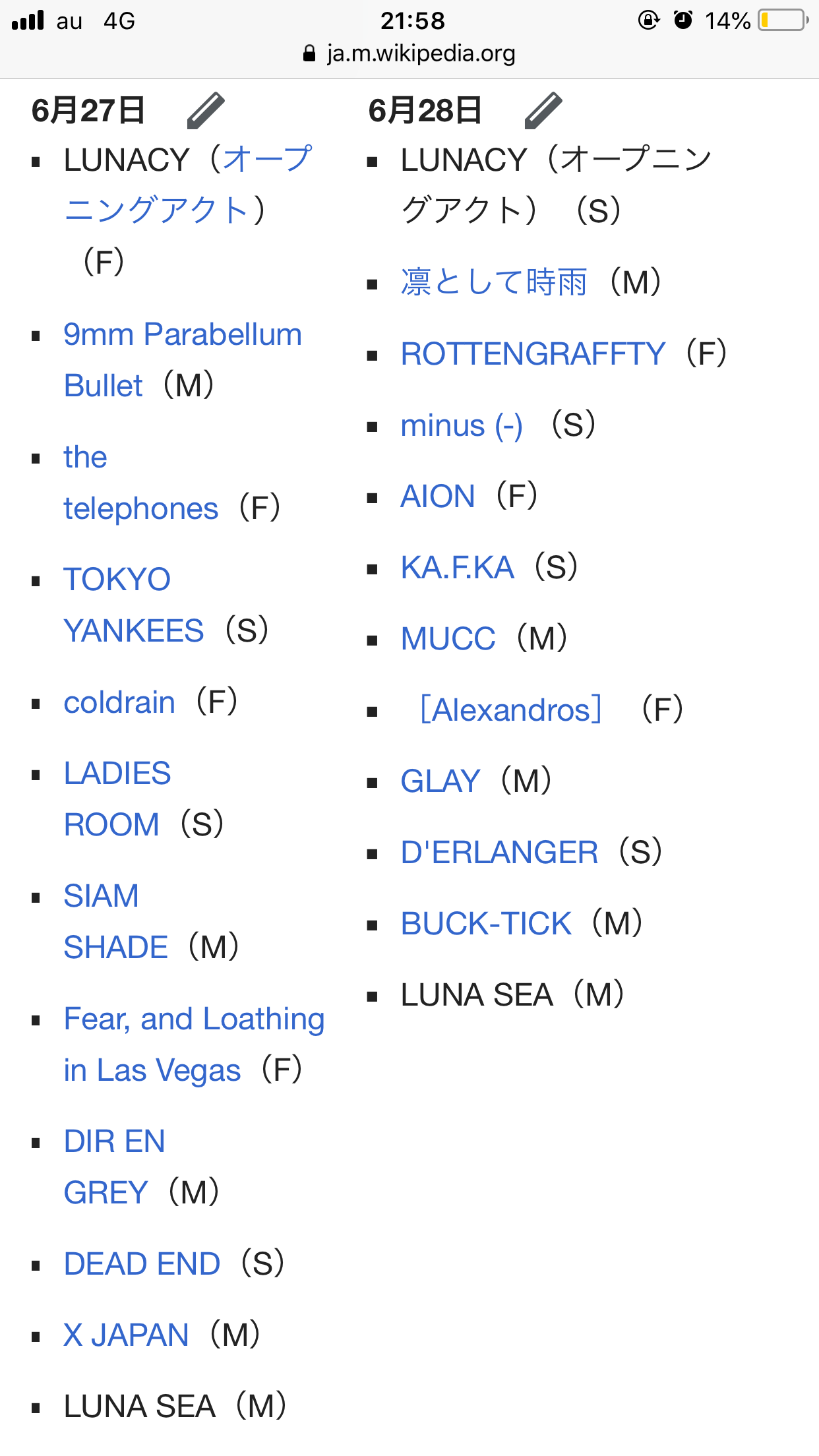Open the minus (-) link

coord(462,426)
